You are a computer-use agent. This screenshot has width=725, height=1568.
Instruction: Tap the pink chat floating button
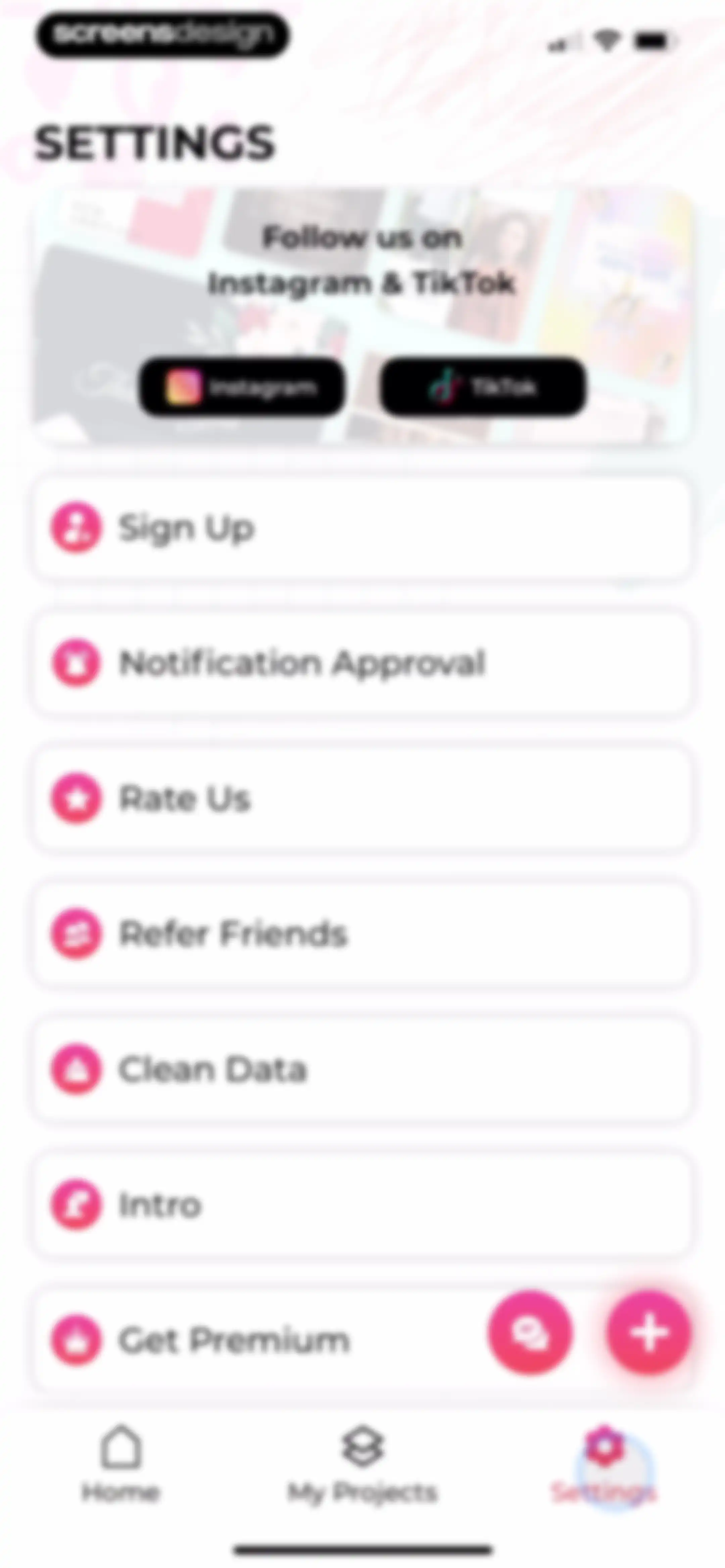(x=530, y=1332)
